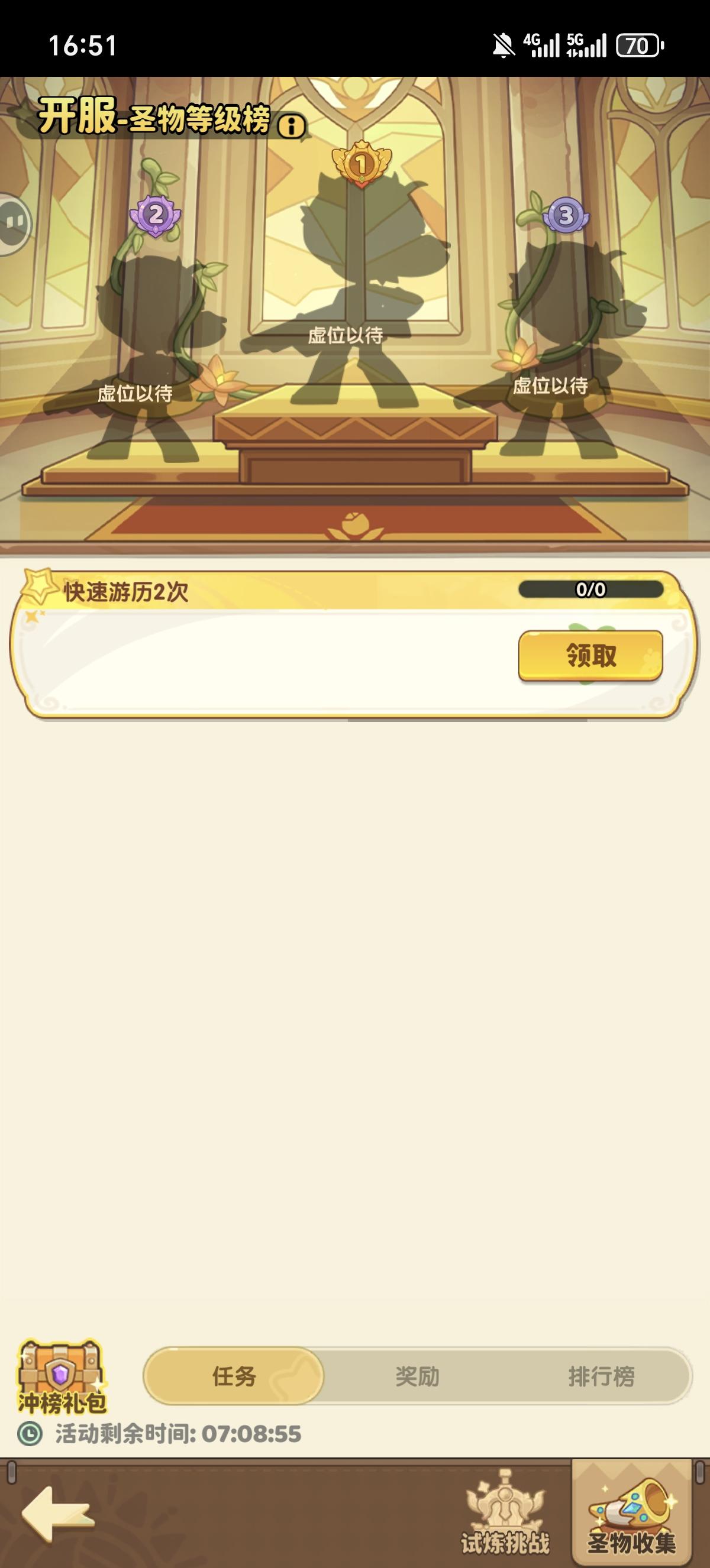Tap the 0/0 progress bar
This screenshot has width=710, height=1568.
pos(590,589)
